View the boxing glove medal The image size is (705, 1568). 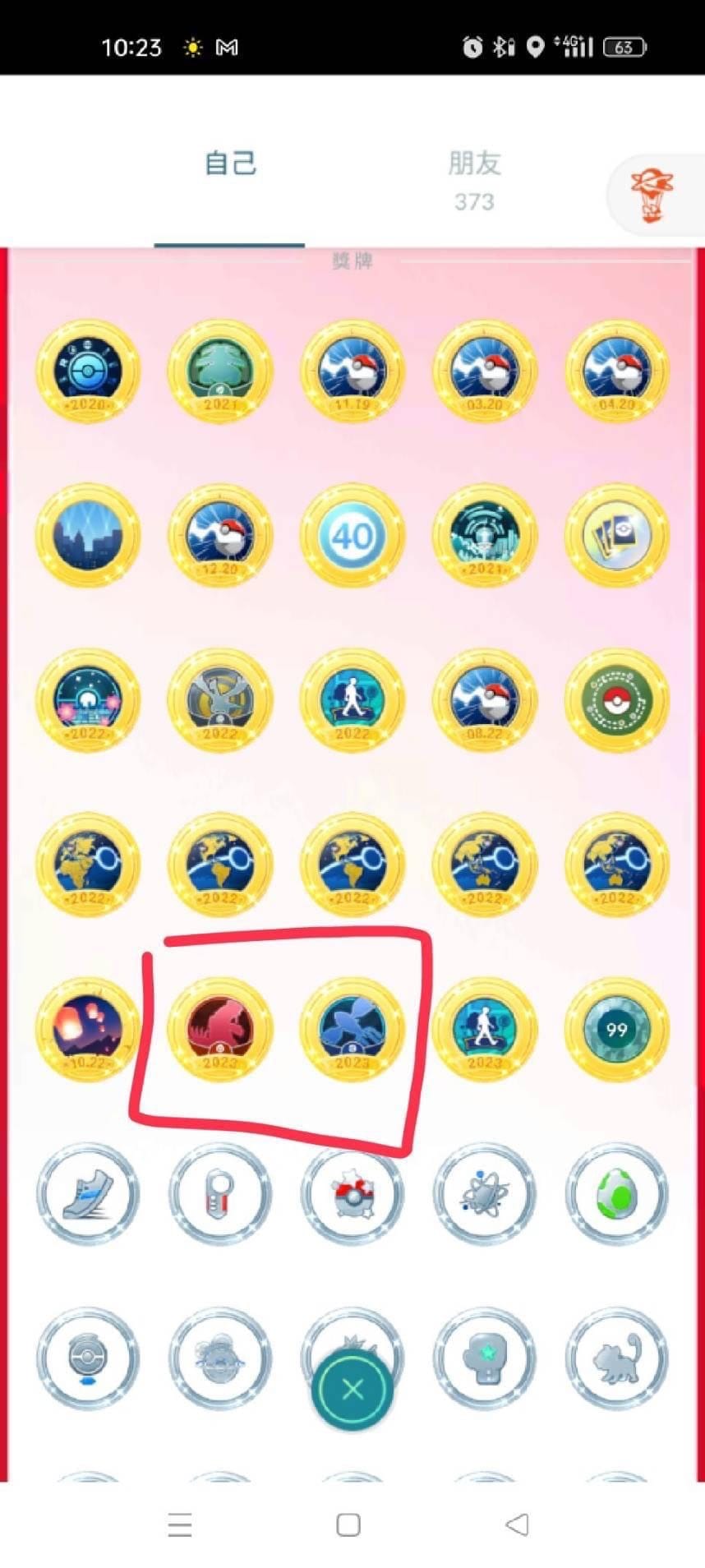point(485,1358)
